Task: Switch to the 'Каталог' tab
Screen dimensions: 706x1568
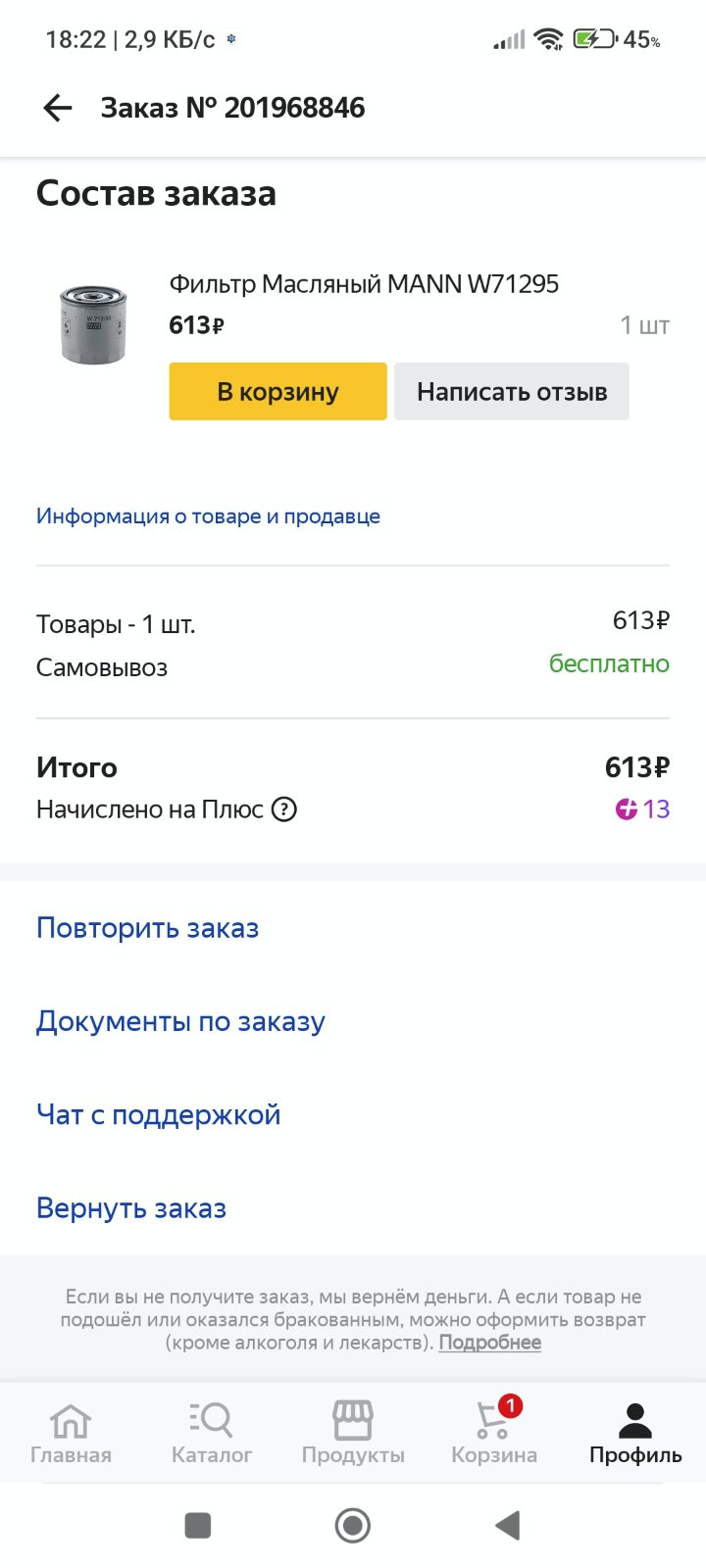Action: [212, 1432]
